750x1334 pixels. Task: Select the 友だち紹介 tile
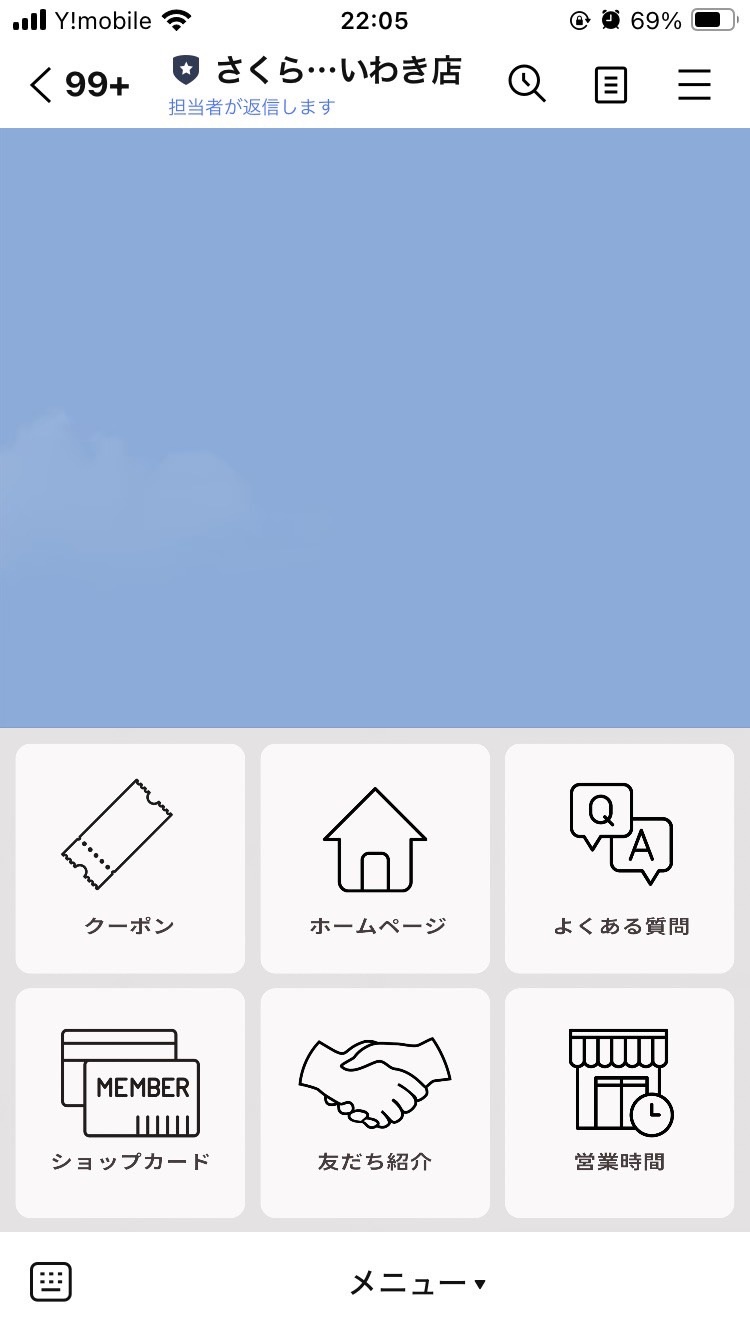pos(375,1103)
